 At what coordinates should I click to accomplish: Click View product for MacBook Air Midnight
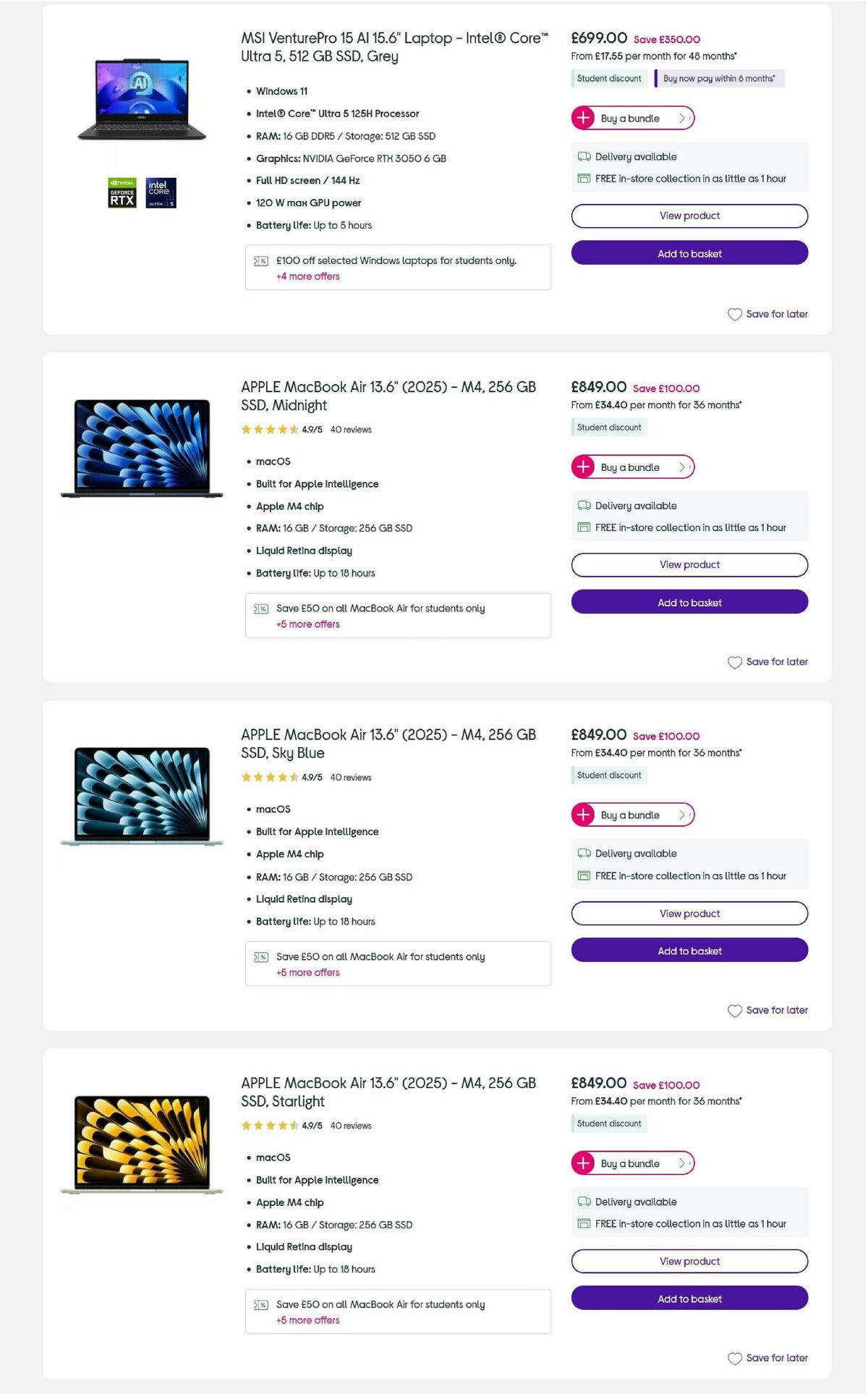click(689, 564)
